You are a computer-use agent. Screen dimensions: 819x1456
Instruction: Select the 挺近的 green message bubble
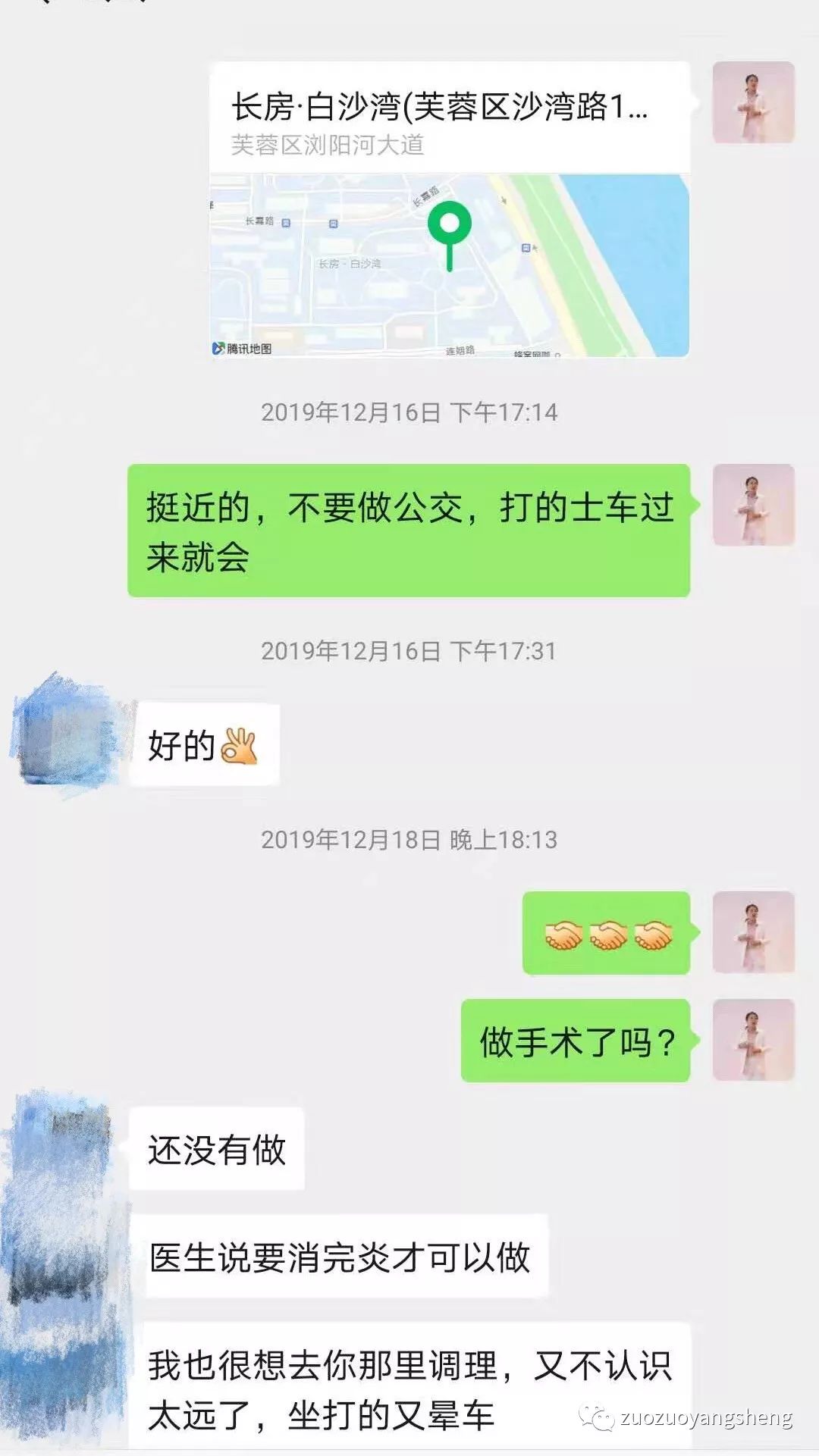[x=413, y=531]
